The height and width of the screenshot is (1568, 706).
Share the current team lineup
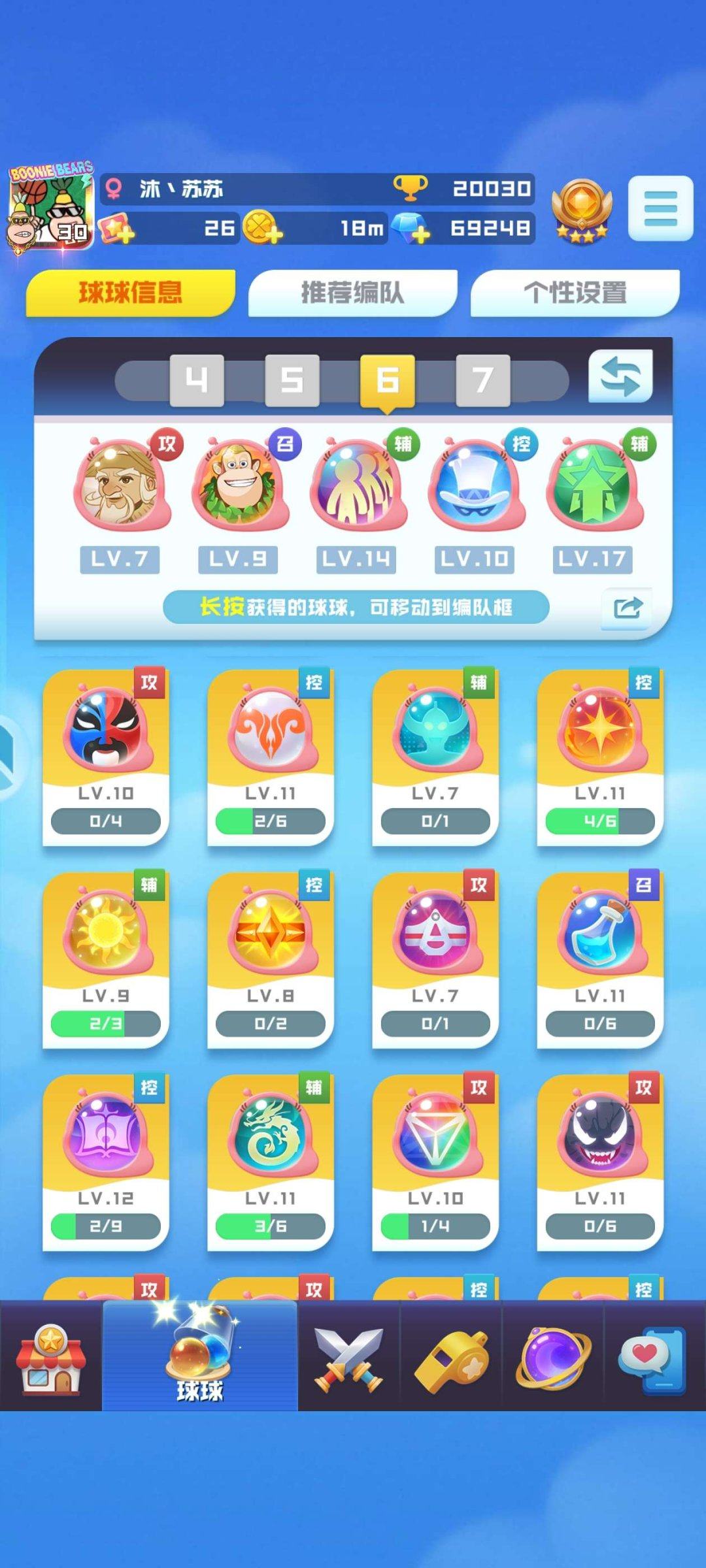(628, 608)
